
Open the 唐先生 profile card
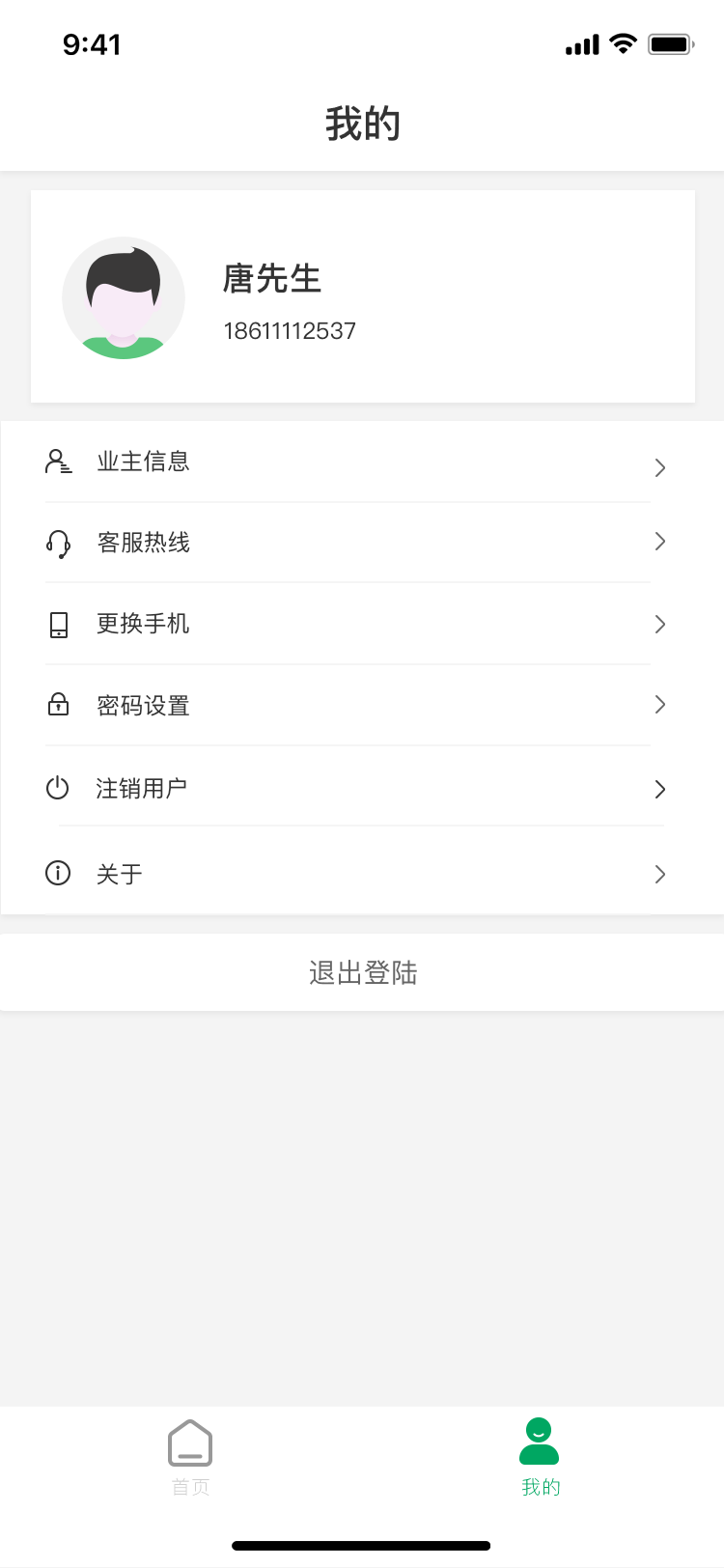click(x=362, y=296)
